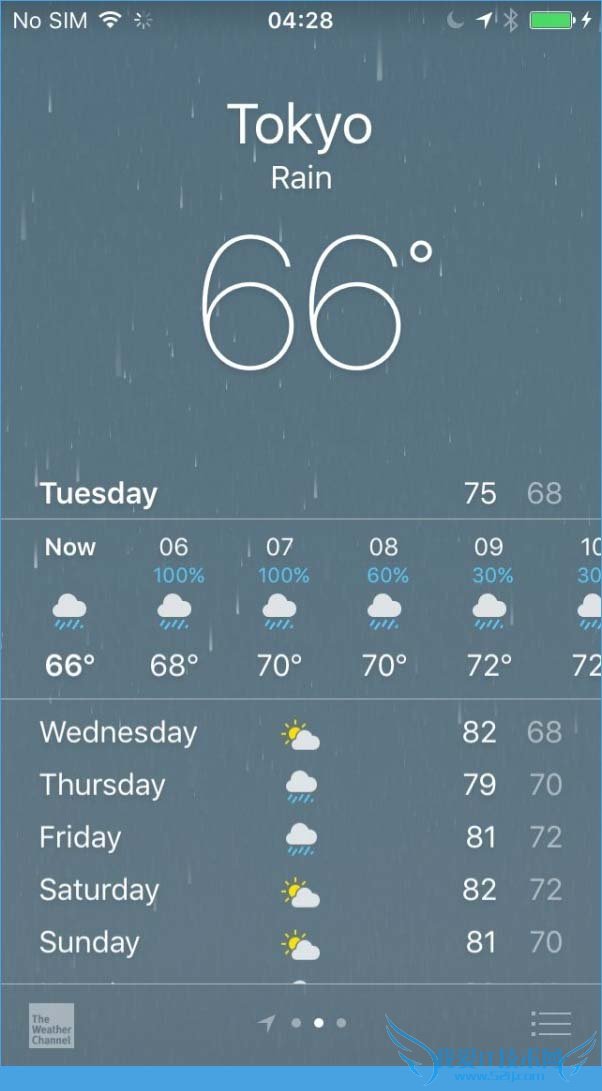Screen dimensions: 602x1091
Task: Open The Weather Channel link
Action: coord(51,1025)
